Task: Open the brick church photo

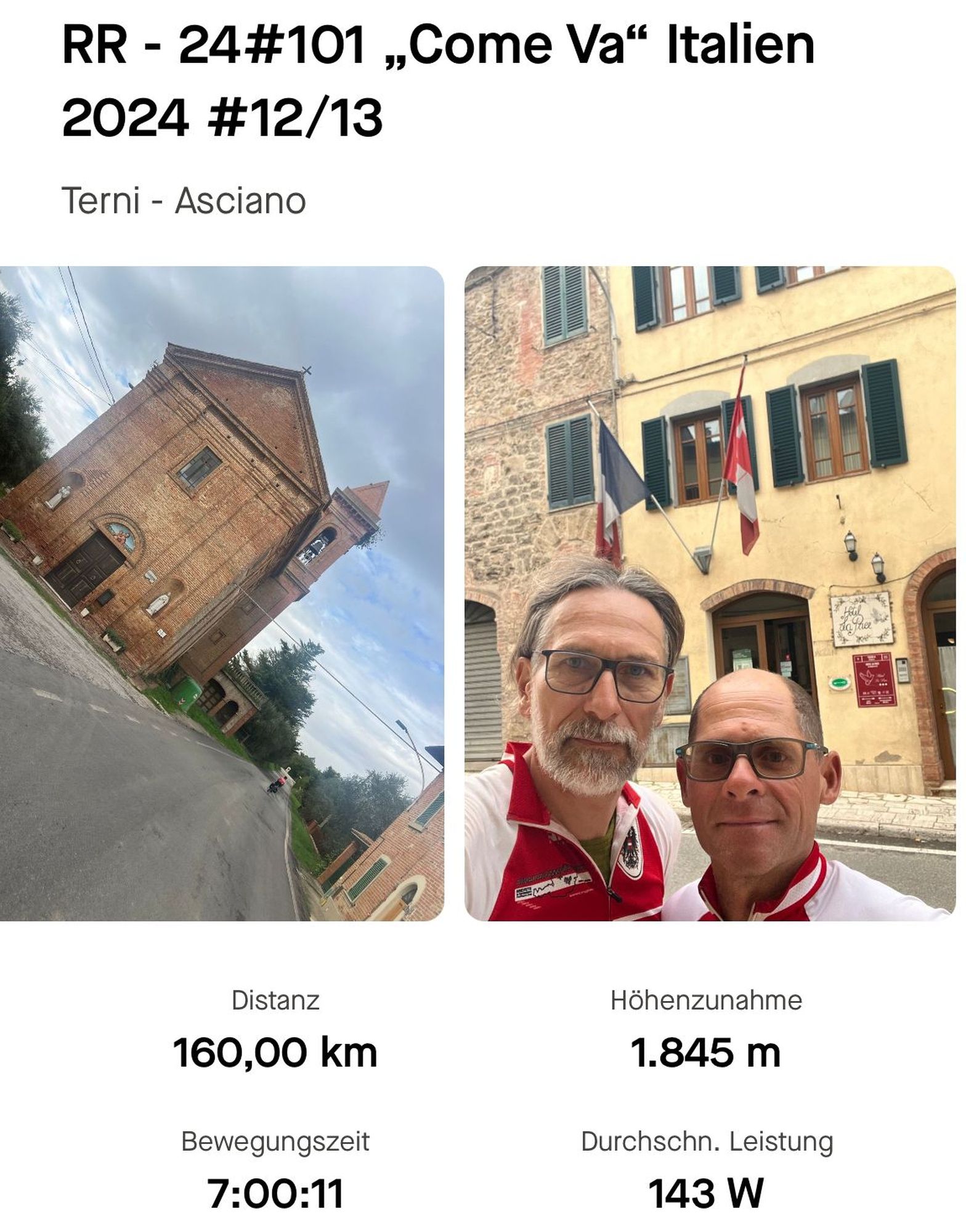Action: pos(222,593)
